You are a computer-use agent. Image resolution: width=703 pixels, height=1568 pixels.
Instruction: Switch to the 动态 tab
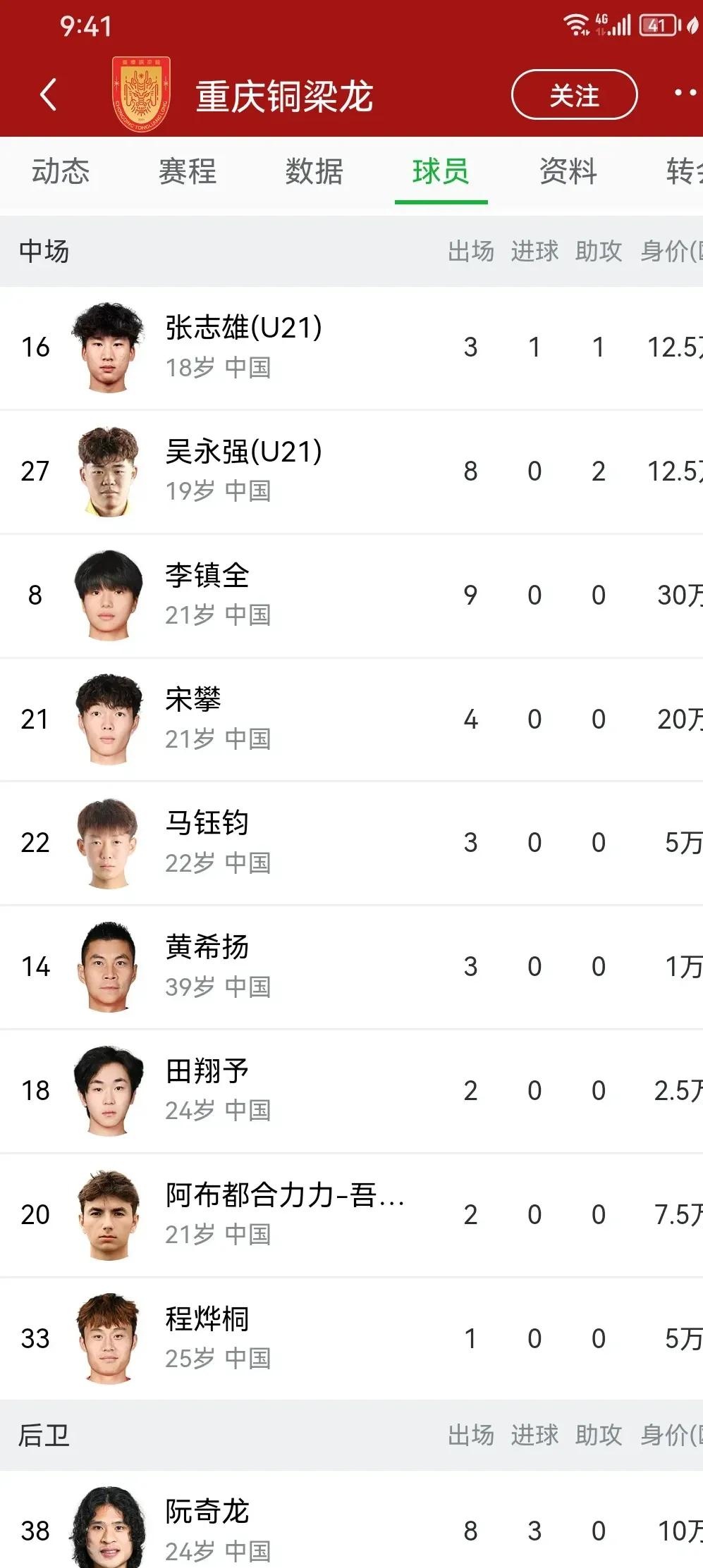click(61, 171)
